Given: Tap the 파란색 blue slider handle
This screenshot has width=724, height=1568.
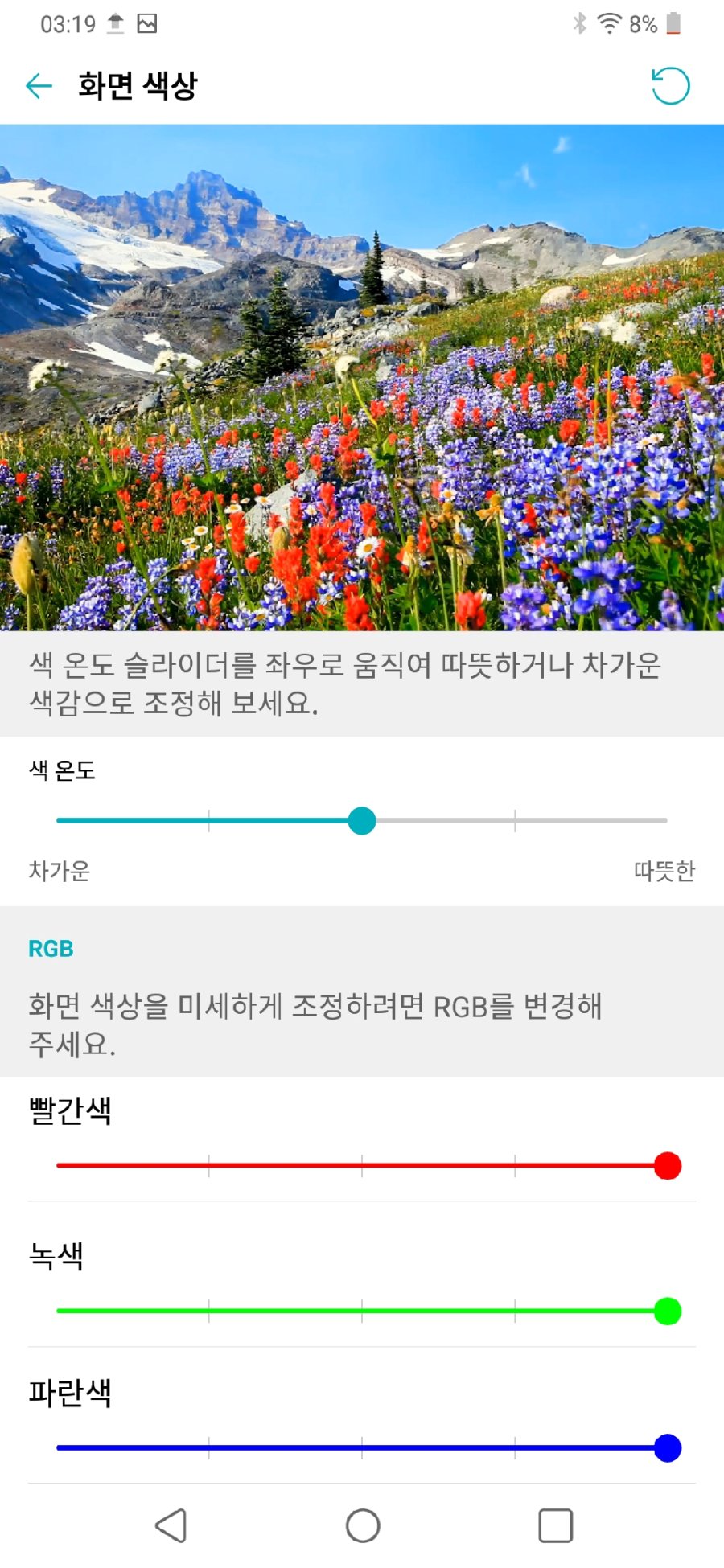Looking at the screenshot, I should click(x=667, y=1447).
